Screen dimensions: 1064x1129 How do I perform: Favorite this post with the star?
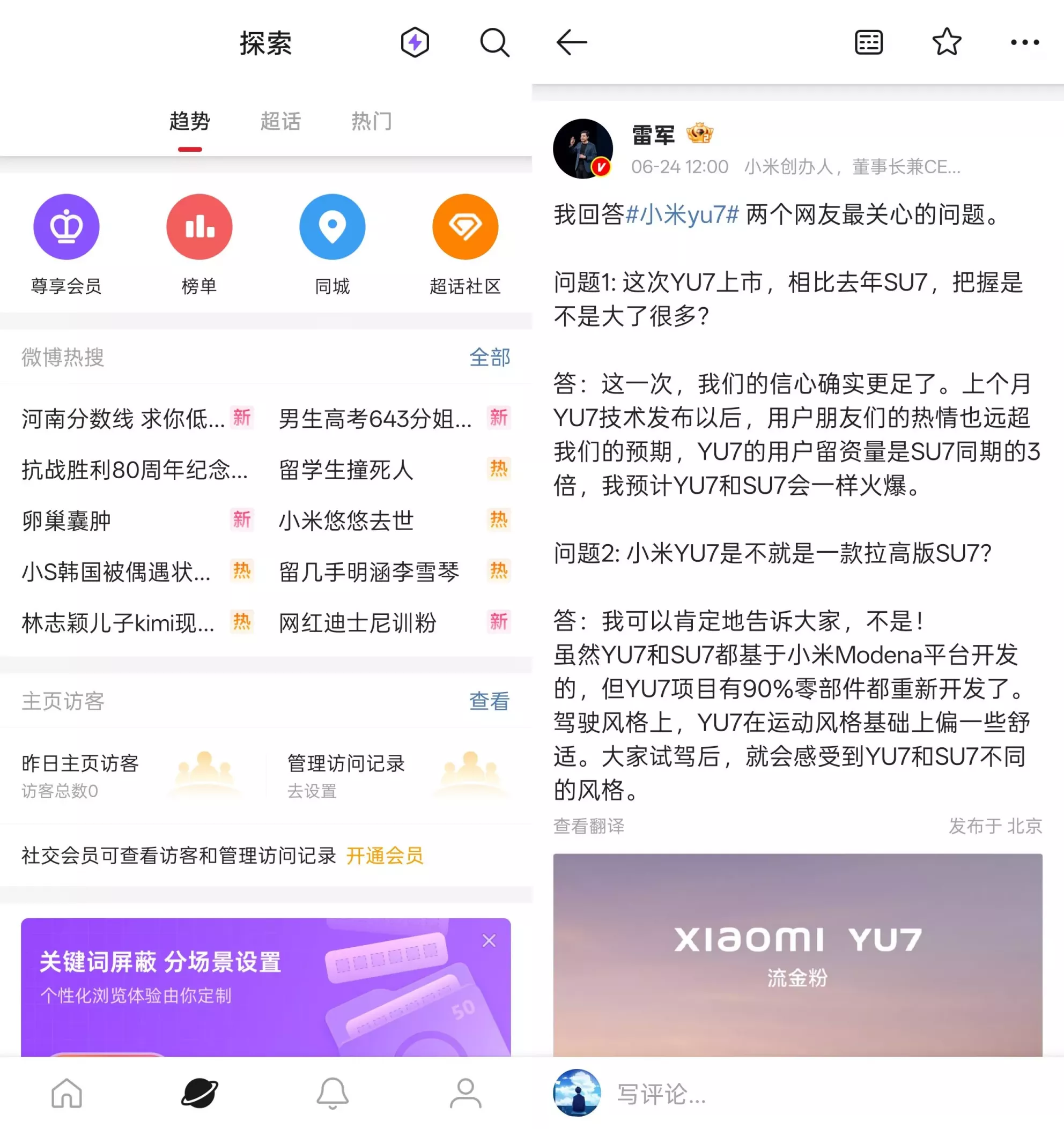point(947,42)
